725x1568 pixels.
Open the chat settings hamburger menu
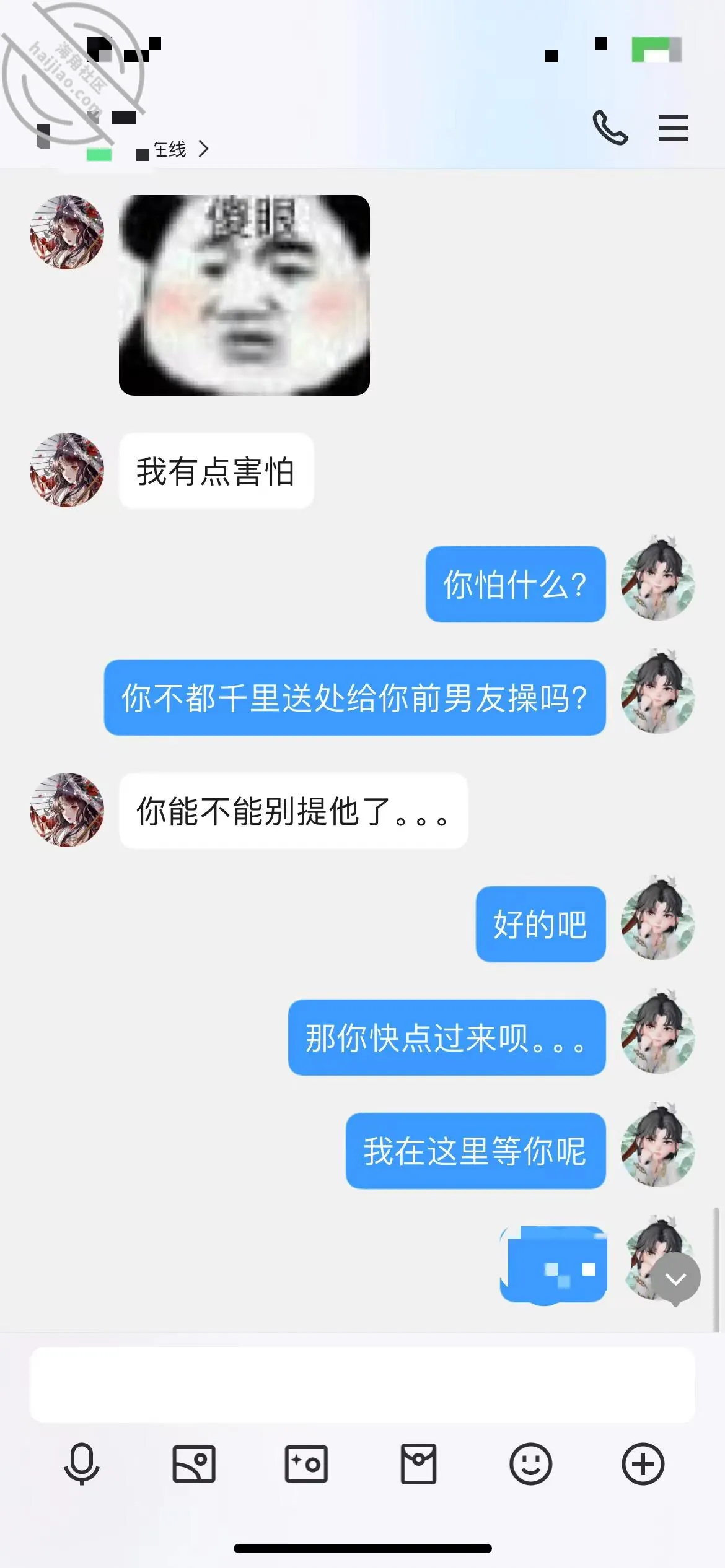[674, 128]
